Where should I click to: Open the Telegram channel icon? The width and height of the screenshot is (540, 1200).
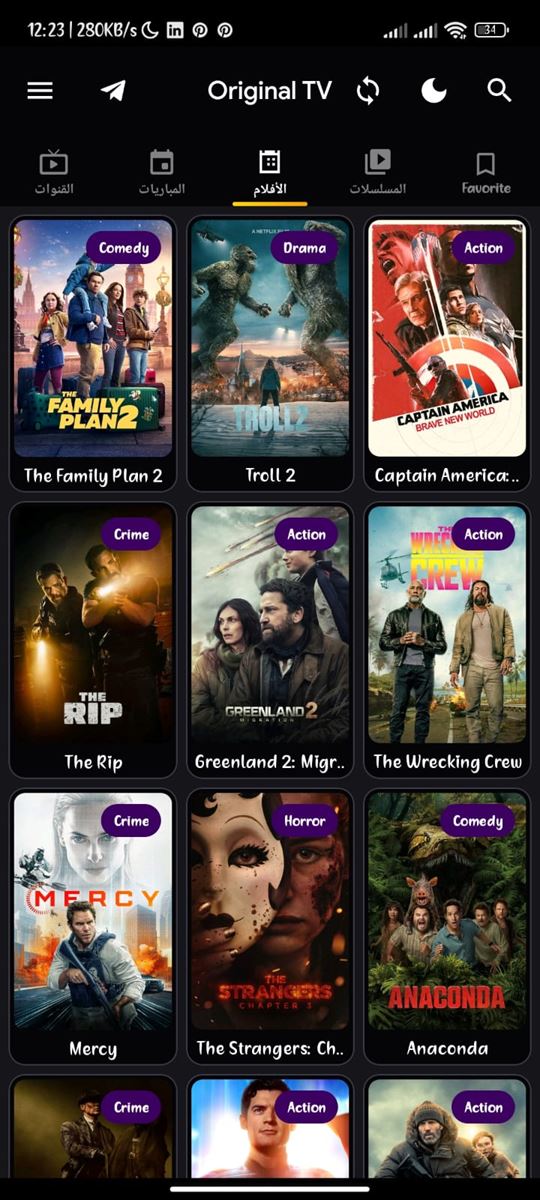coord(113,91)
